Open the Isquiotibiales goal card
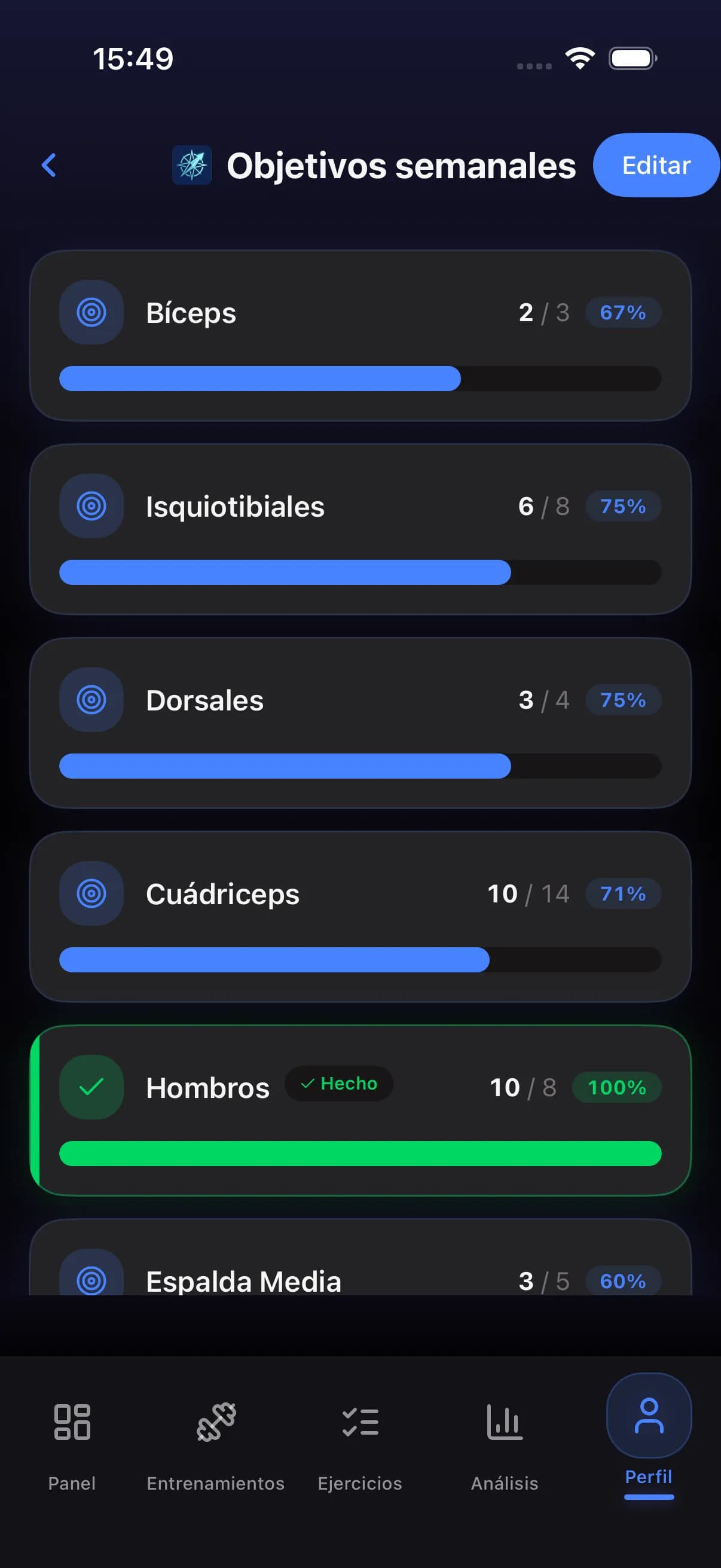Viewport: 721px width, 1568px height. click(360, 529)
